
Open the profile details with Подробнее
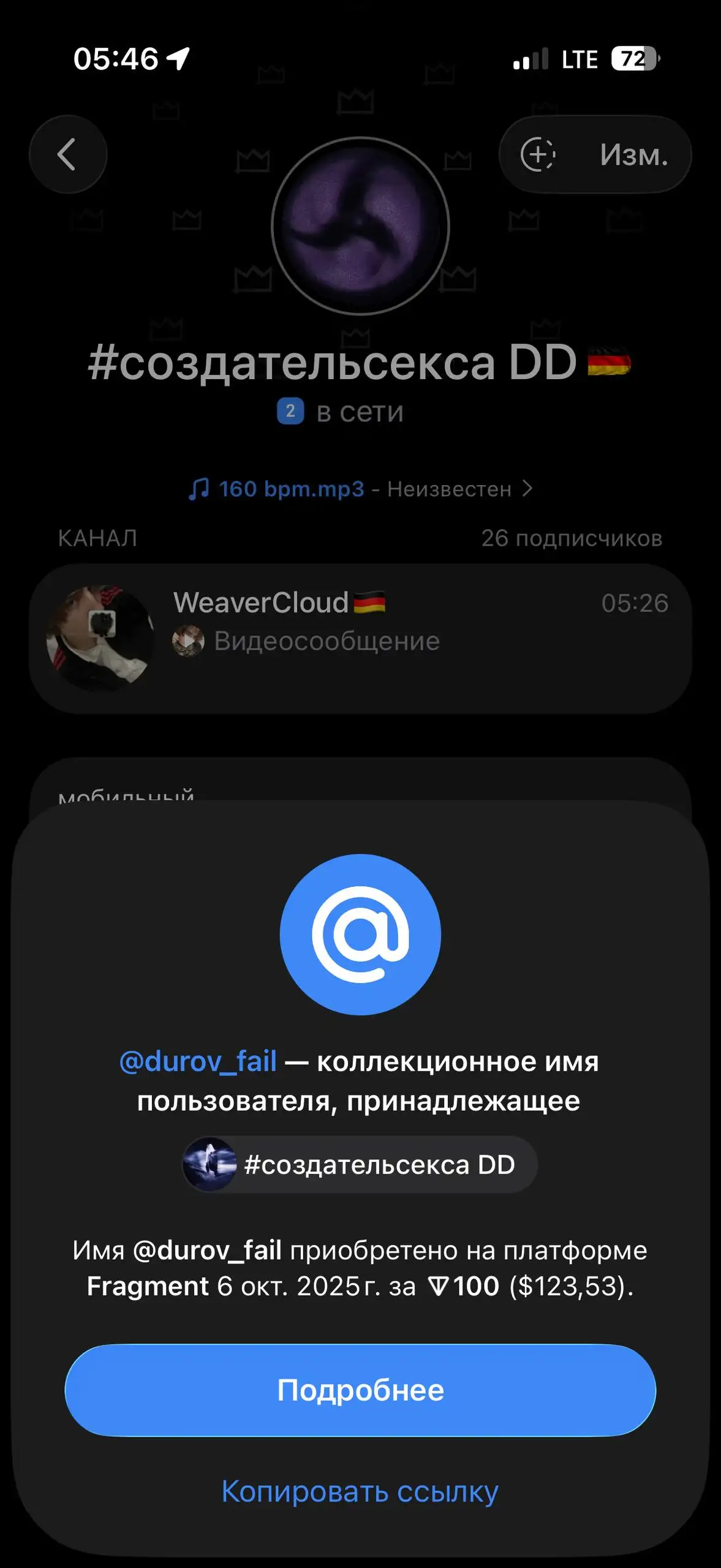pyautogui.click(x=360, y=1392)
